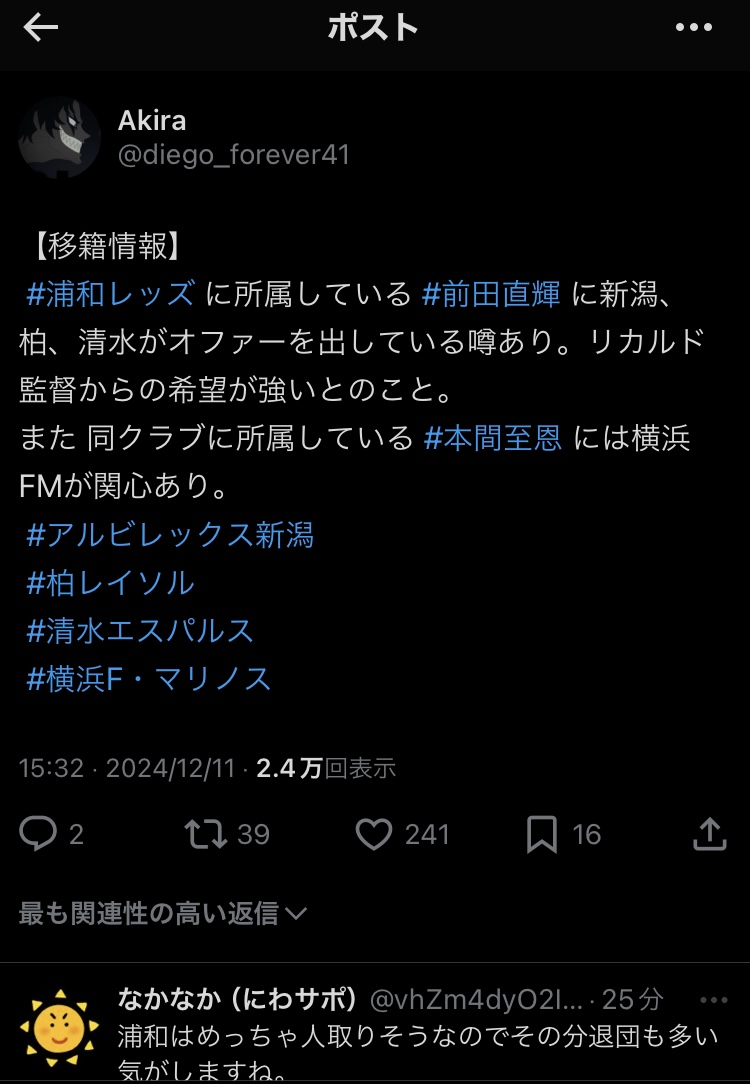Expand the 最も関連性の高い返信 sort dropdown
The image size is (750, 1084).
point(164,913)
